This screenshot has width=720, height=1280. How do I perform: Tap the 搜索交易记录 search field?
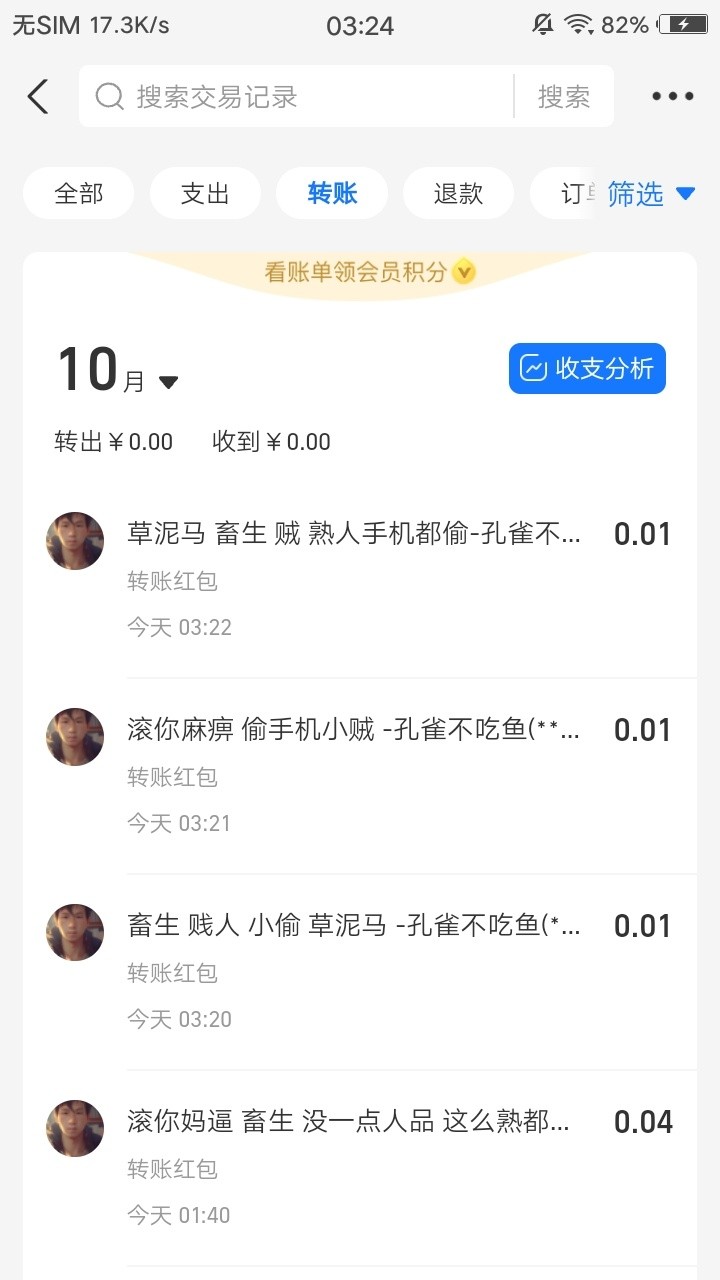tap(300, 97)
